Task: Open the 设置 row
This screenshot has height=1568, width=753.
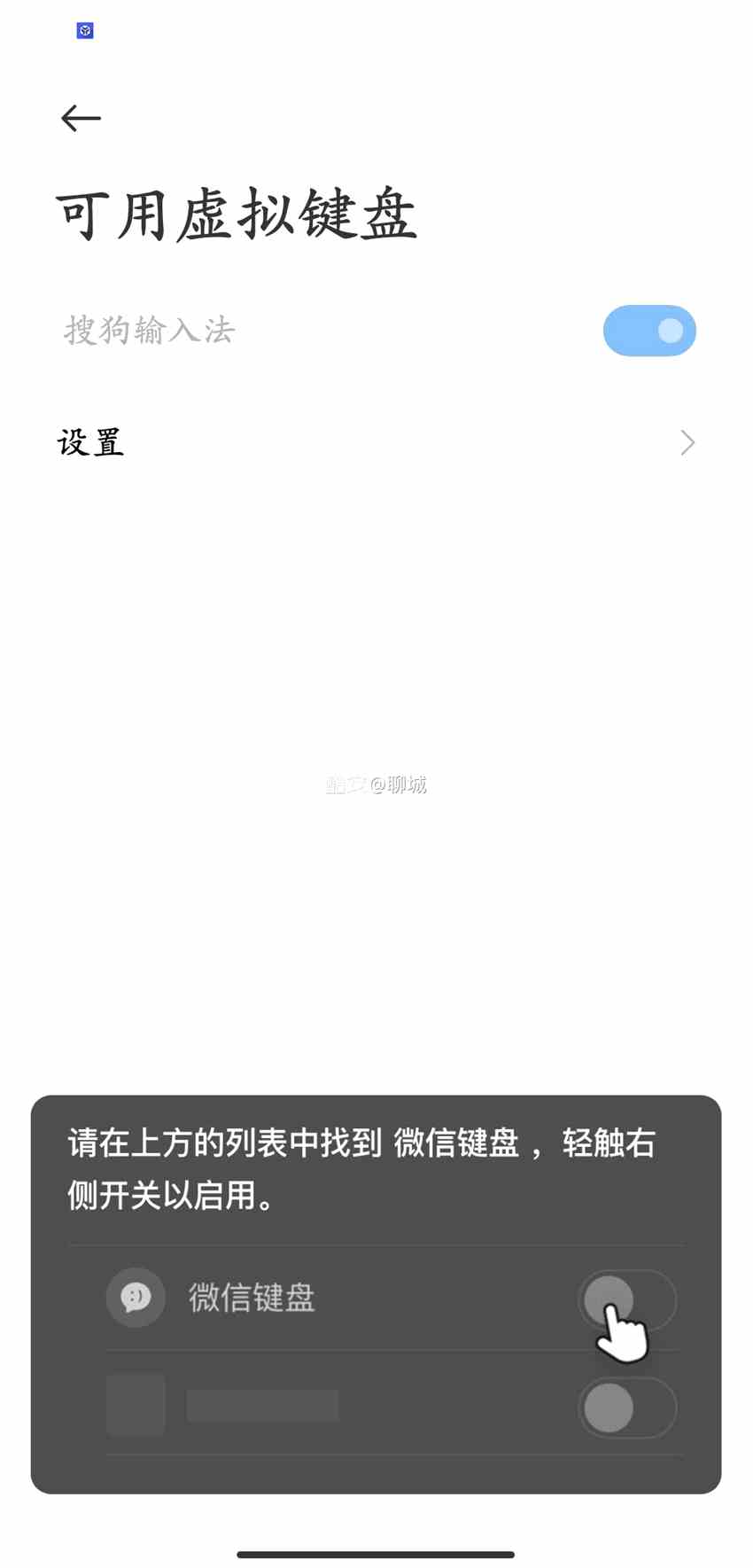Action: [376, 442]
